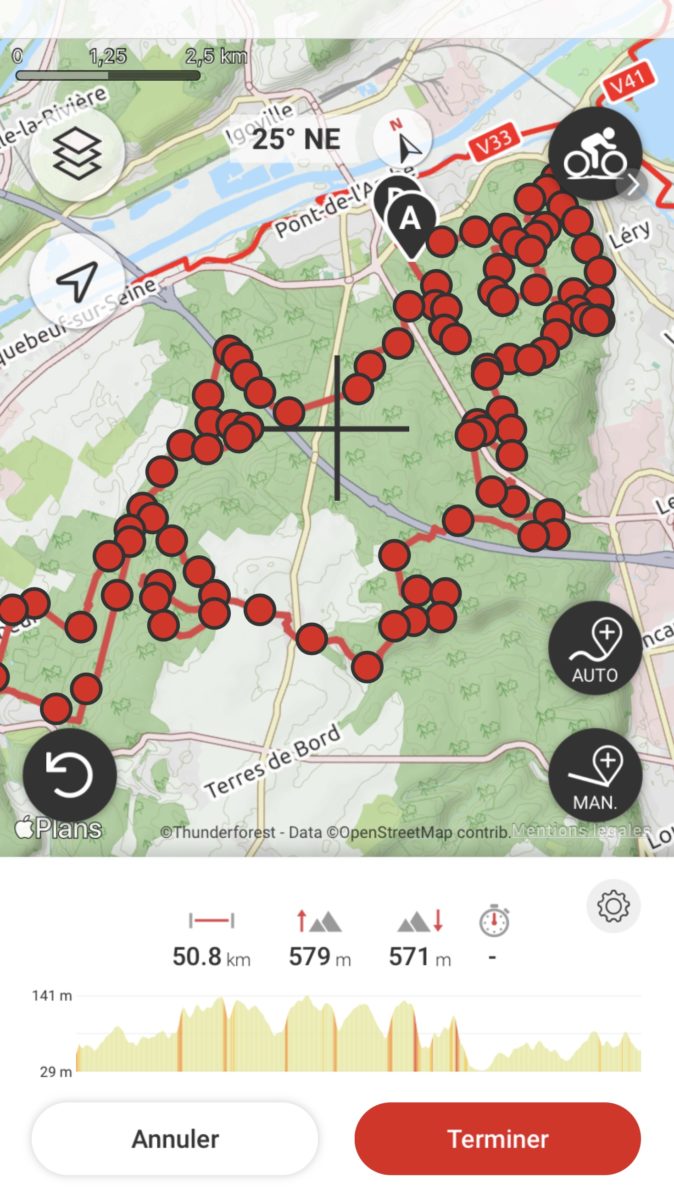The width and height of the screenshot is (674, 1200).
Task: Change the cycling activity type
Action: click(595, 154)
